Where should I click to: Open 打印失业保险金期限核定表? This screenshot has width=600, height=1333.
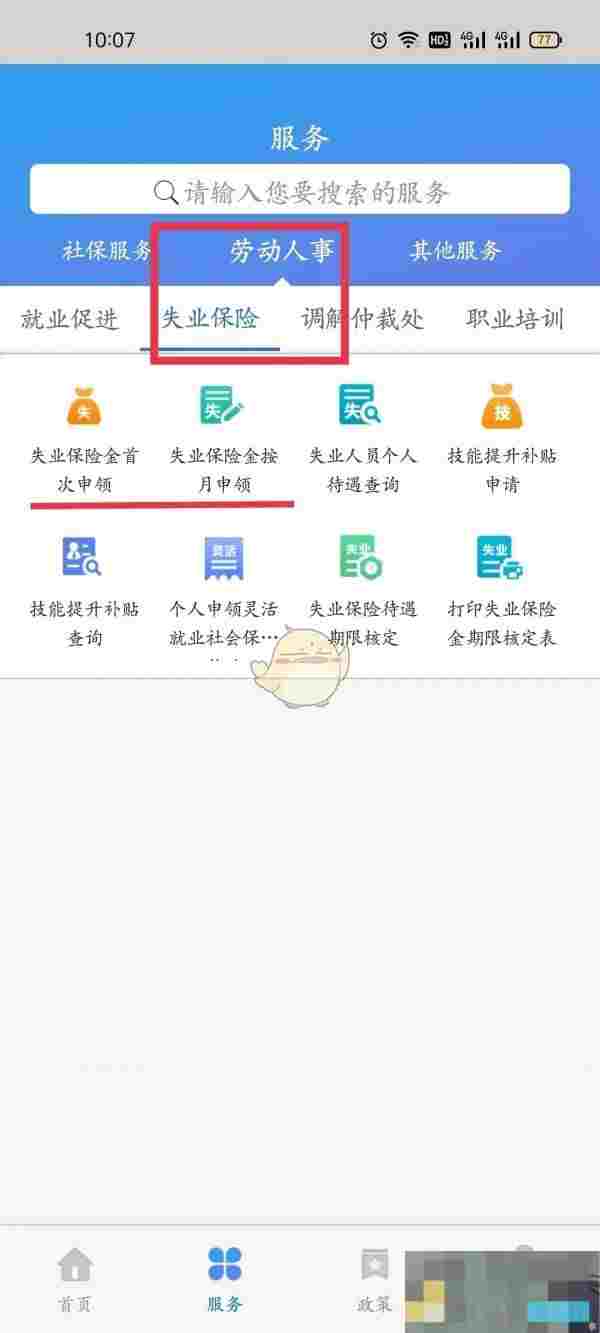[502, 588]
